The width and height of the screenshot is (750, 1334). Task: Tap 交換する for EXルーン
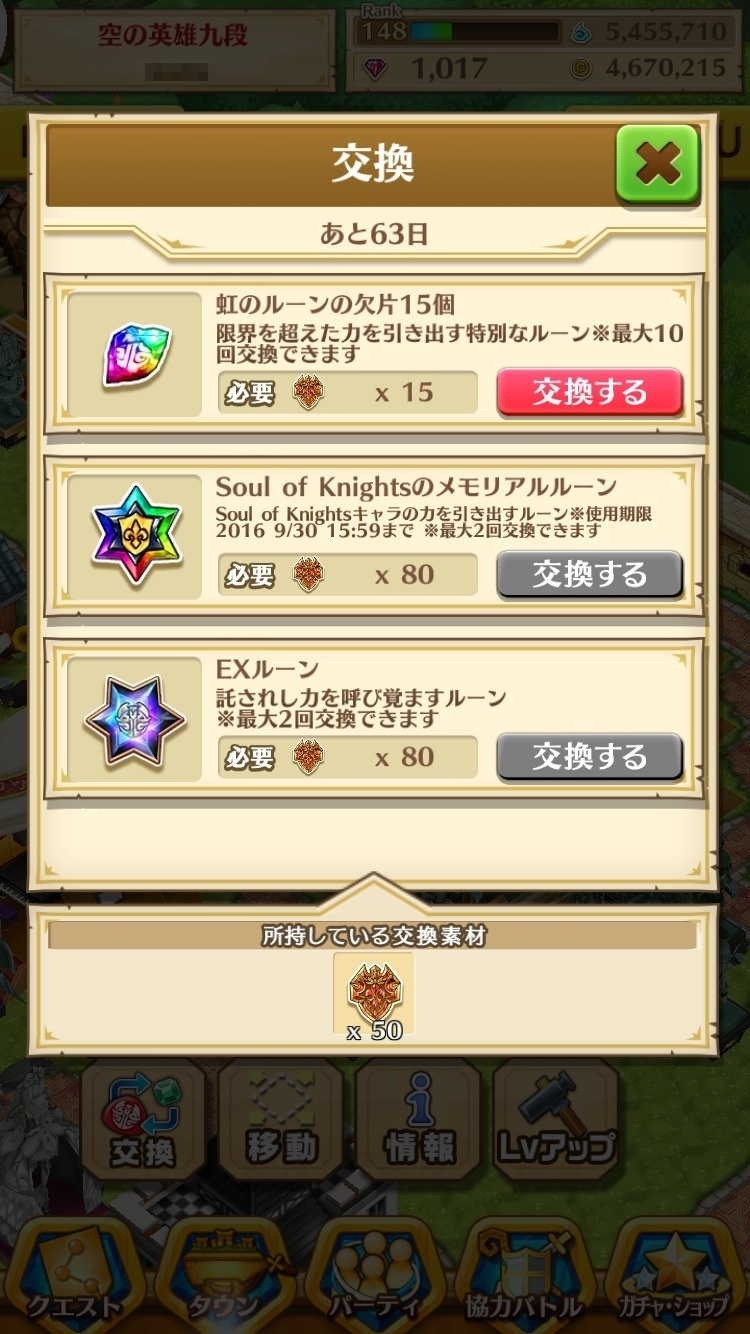pyautogui.click(x=589, y=757)
